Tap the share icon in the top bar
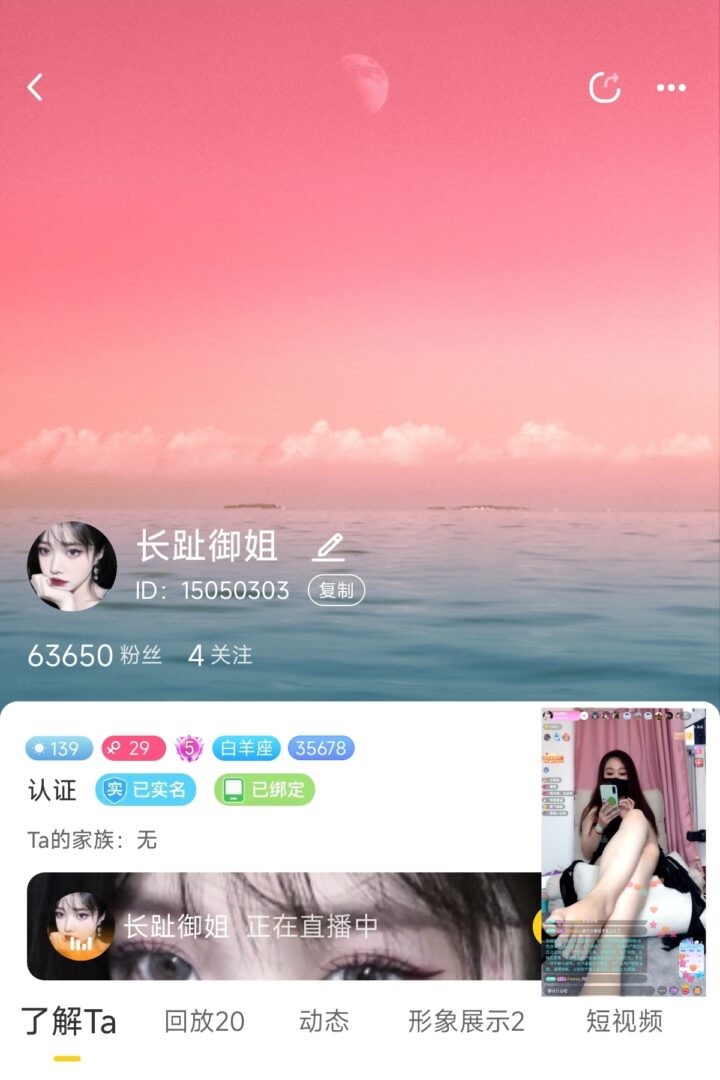Image resolution: width=720 pixels, height=1080 pixels. (x=604, y=88)
